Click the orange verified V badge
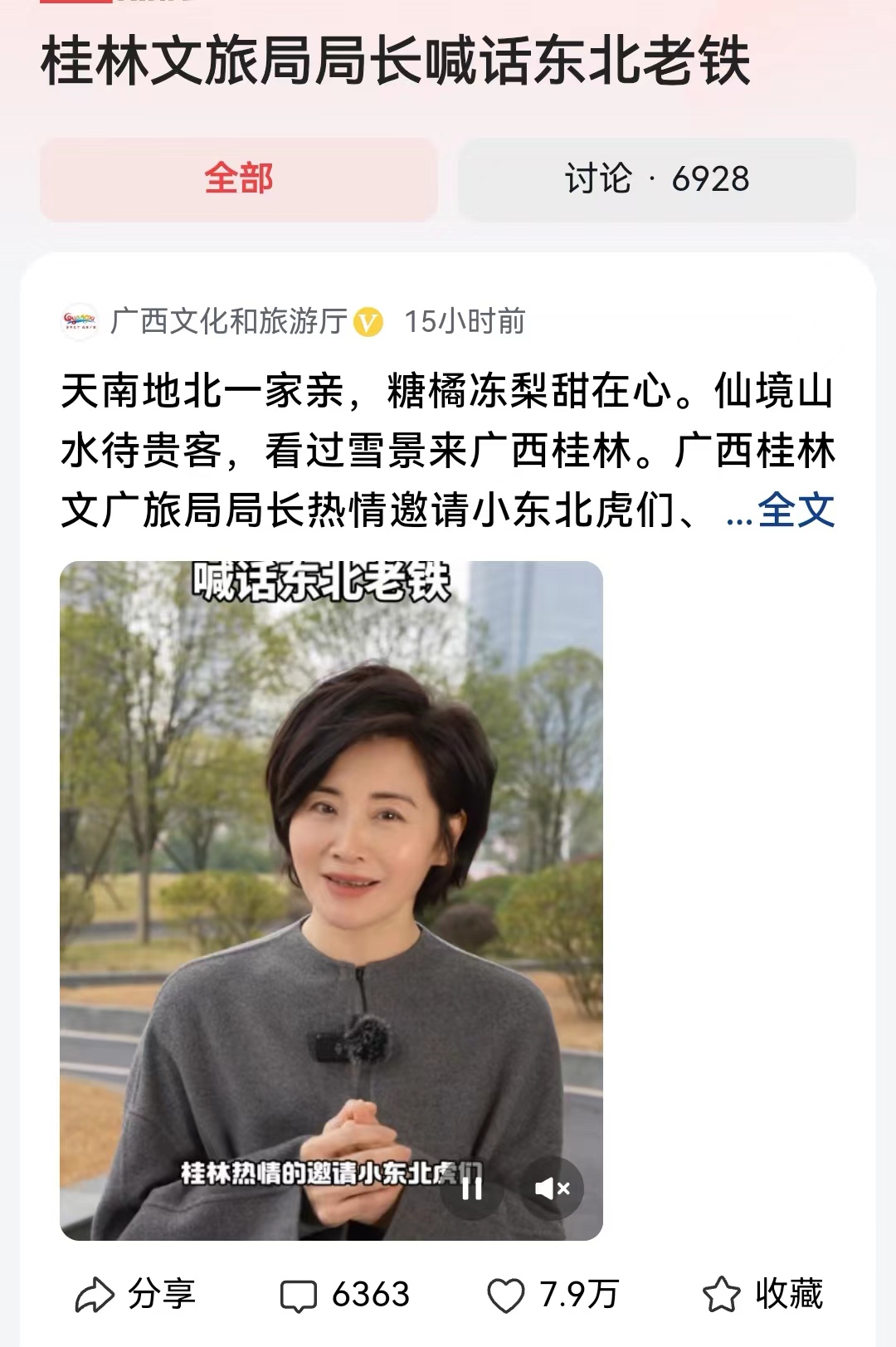 pyautogui.click(x=366, y=320)
